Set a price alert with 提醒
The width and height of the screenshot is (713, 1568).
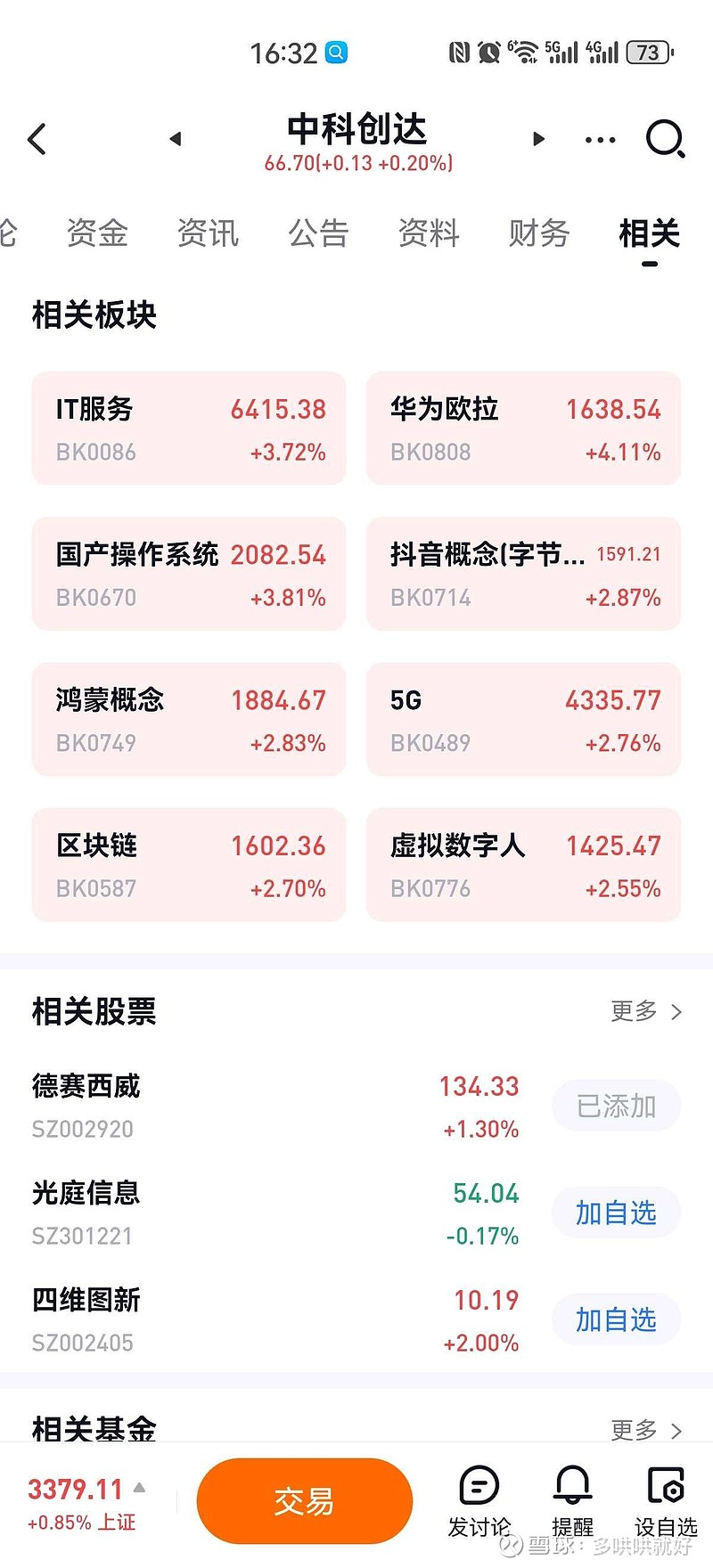tap(572, 1501)
